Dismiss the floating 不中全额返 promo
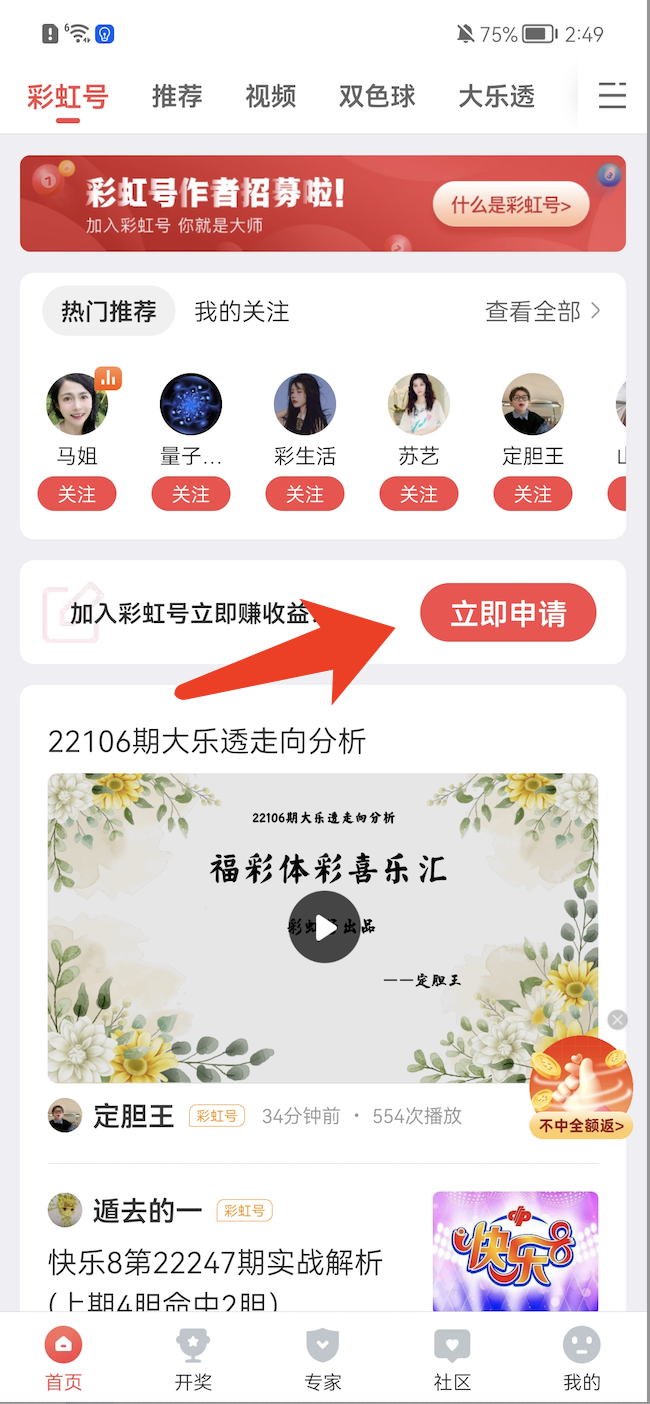This screenshot has width=650, height=1404. pyautogui.click(x=618, y=1020)
